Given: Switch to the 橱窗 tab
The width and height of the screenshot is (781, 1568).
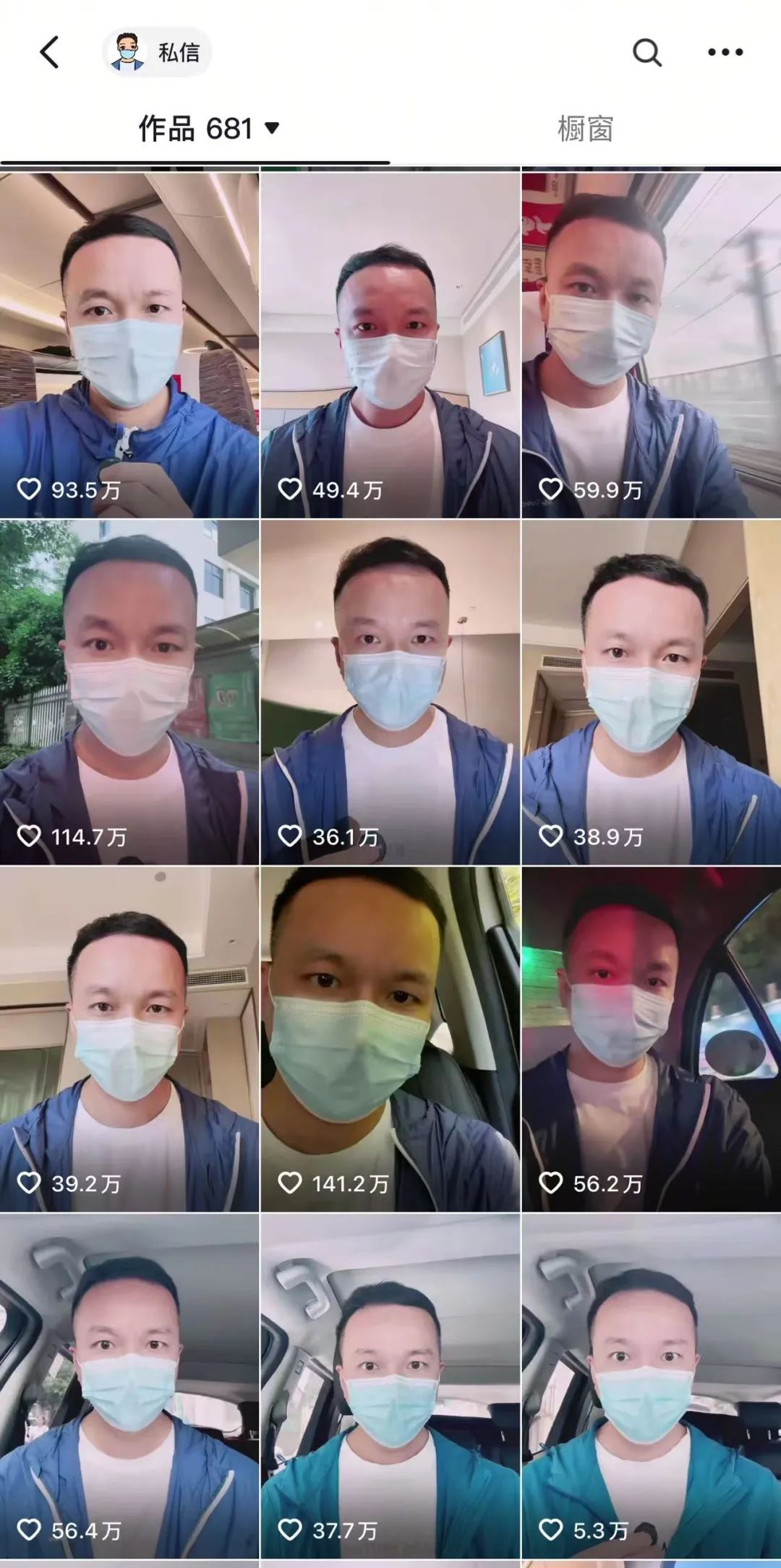Looking at the screenshot, I should coord(585,129).
